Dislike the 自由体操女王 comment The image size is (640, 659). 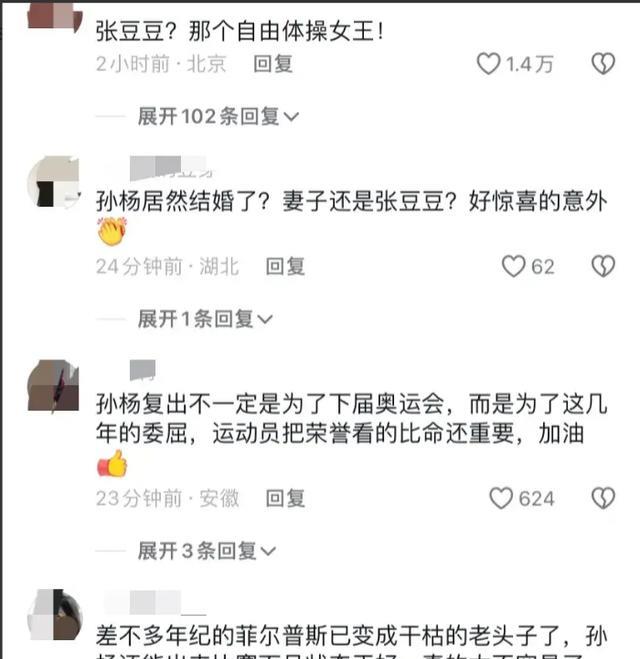click(602, 65)
